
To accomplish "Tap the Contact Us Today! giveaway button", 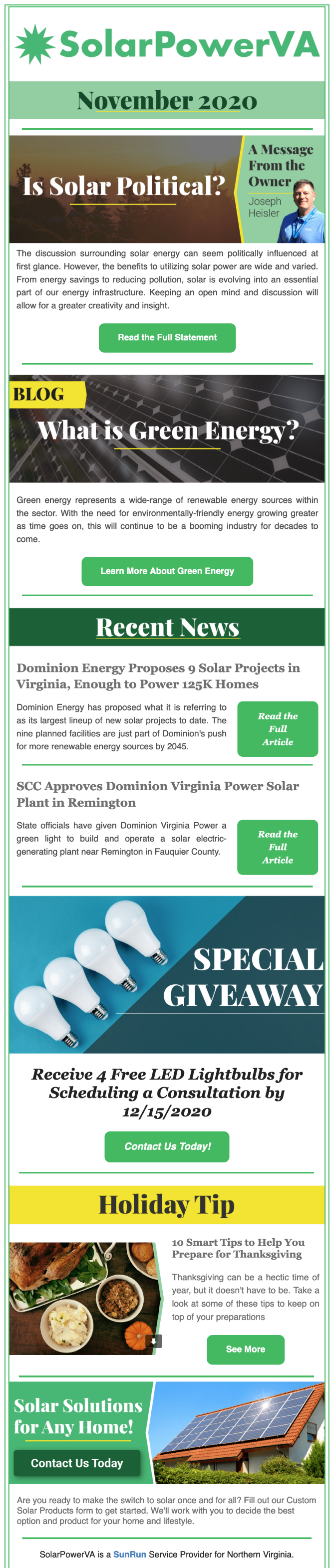I will point(167,1146).
